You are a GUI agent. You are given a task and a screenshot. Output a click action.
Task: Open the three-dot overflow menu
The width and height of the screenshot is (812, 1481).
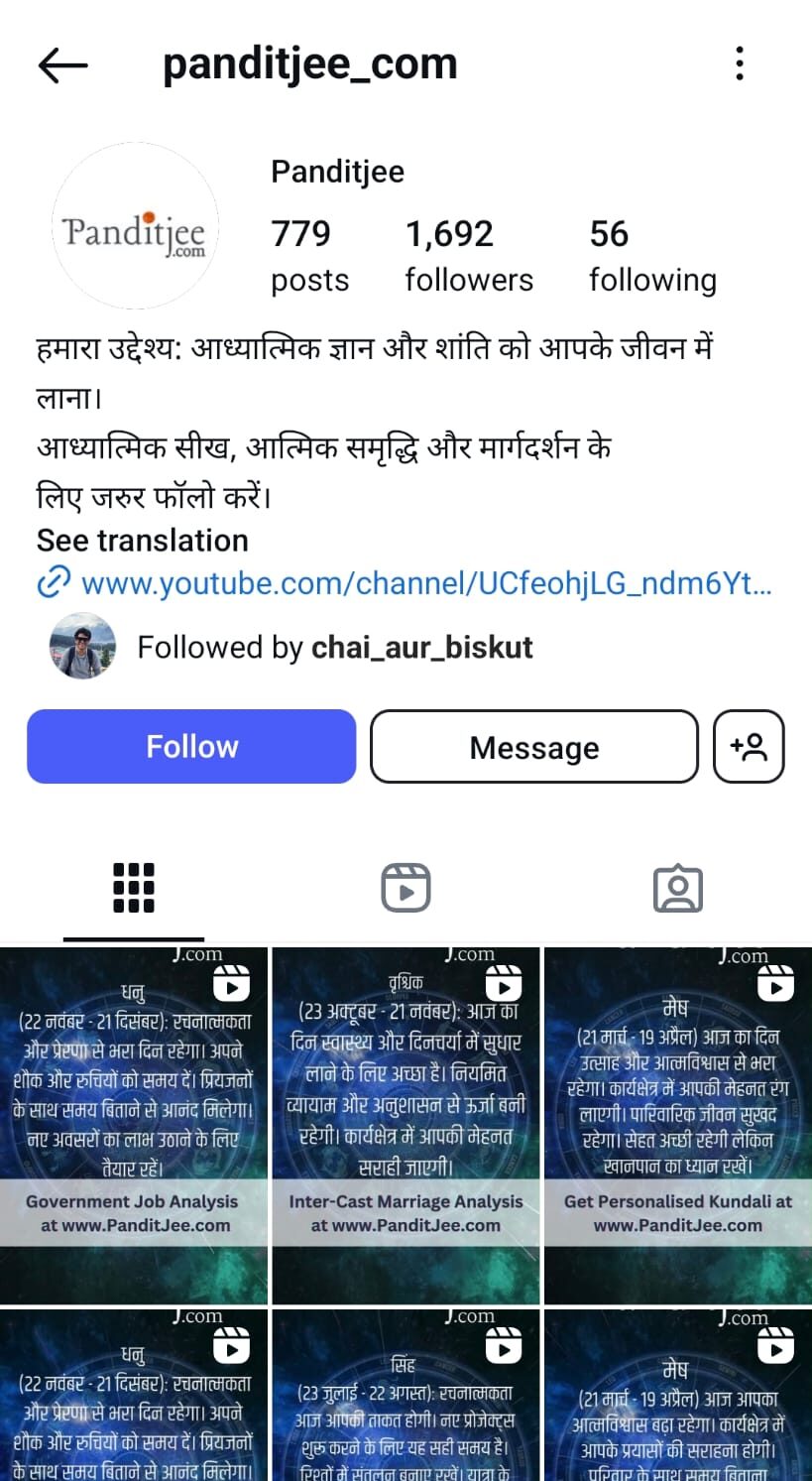(x=740, y=64)
